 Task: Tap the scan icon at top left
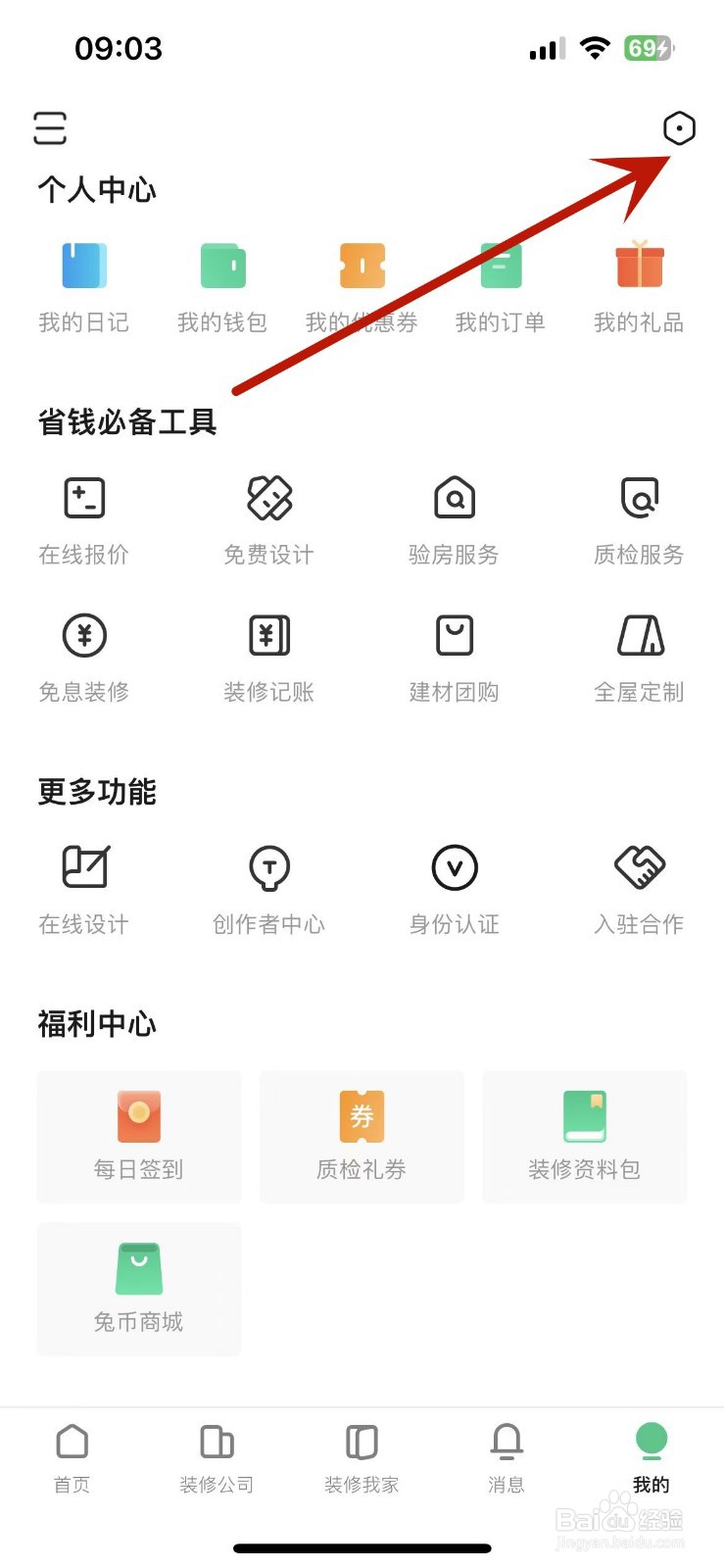(50, 128)
